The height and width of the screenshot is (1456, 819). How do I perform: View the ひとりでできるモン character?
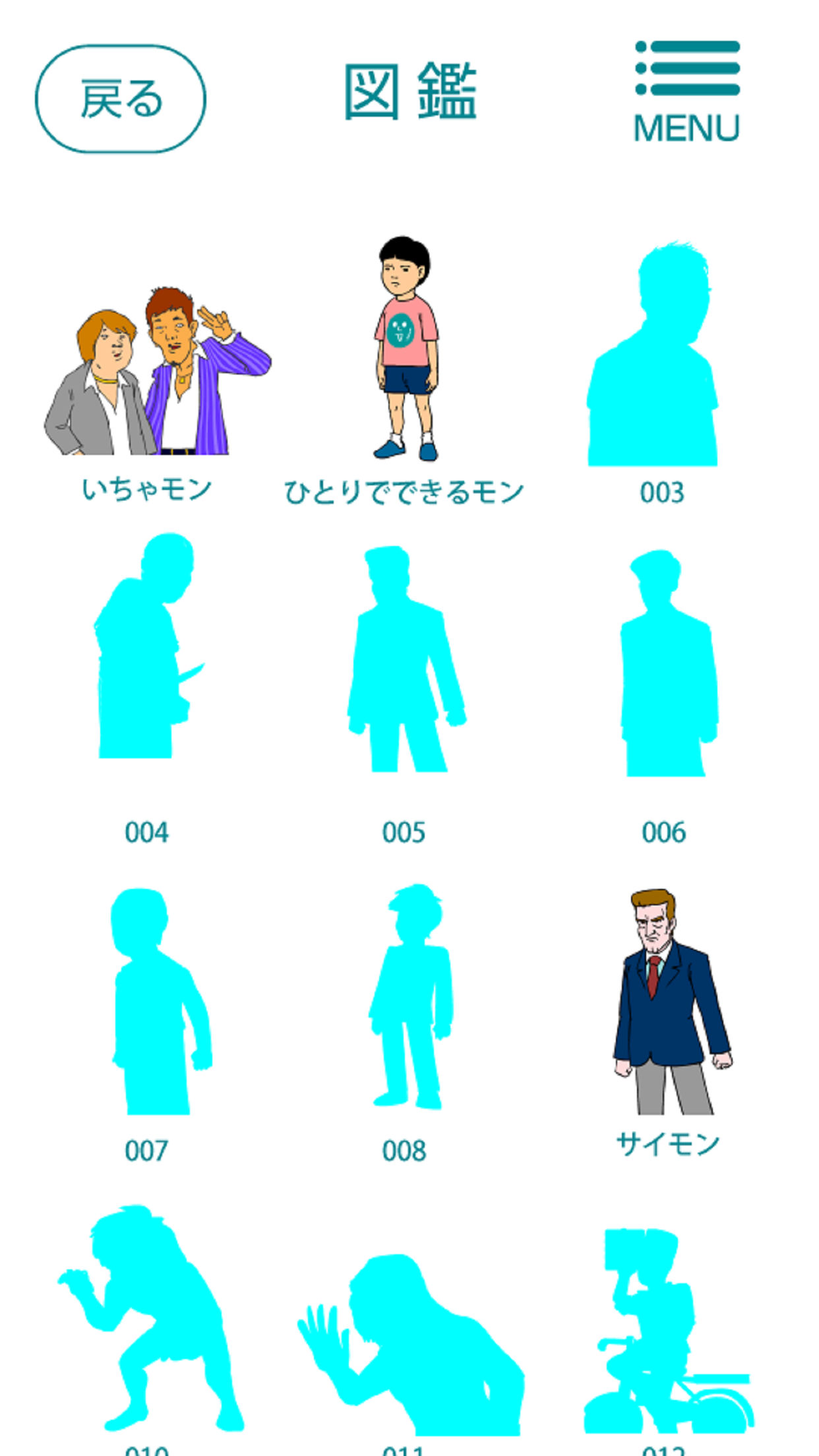[405, 349]
